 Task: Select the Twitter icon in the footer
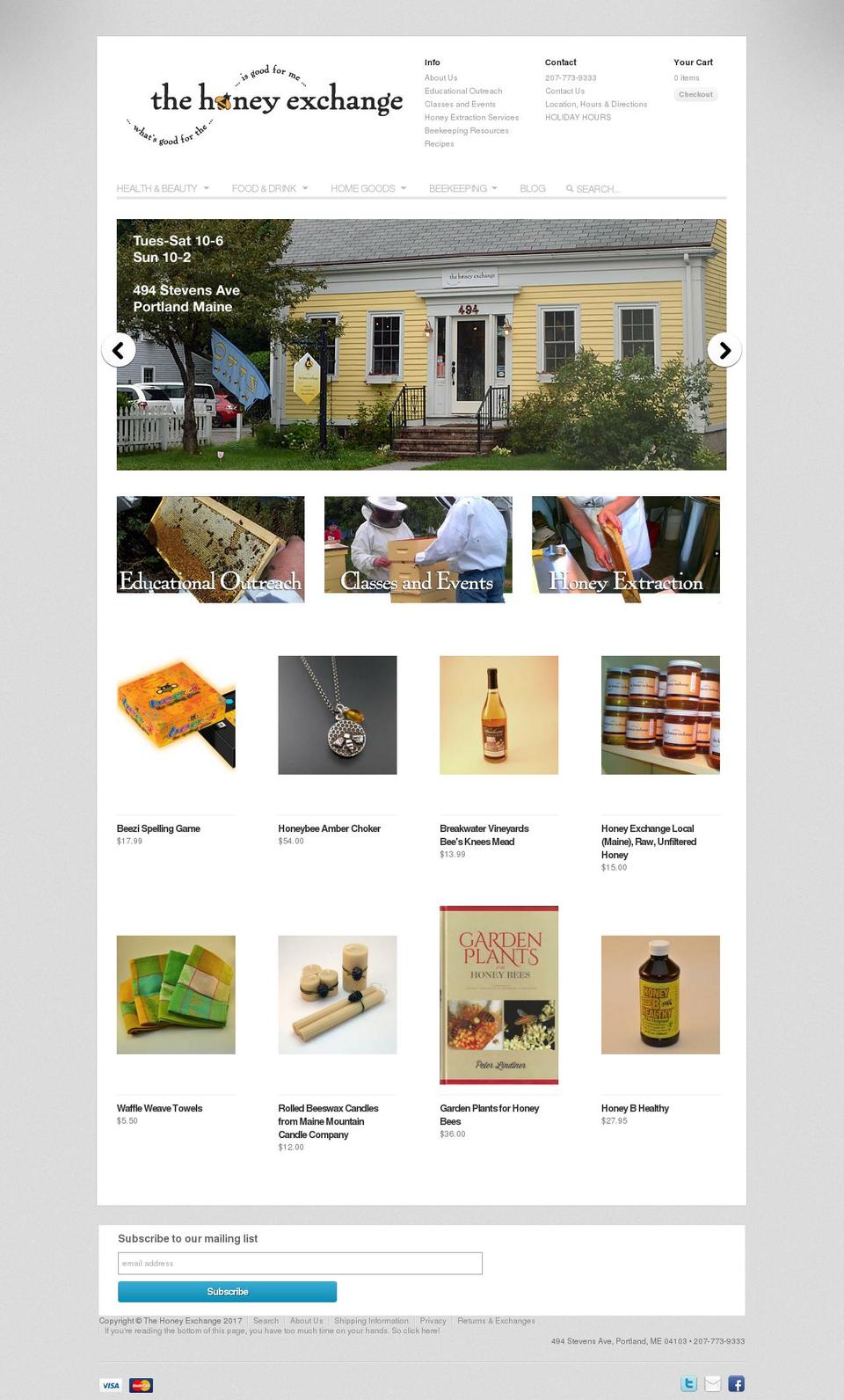(688, 1384)
